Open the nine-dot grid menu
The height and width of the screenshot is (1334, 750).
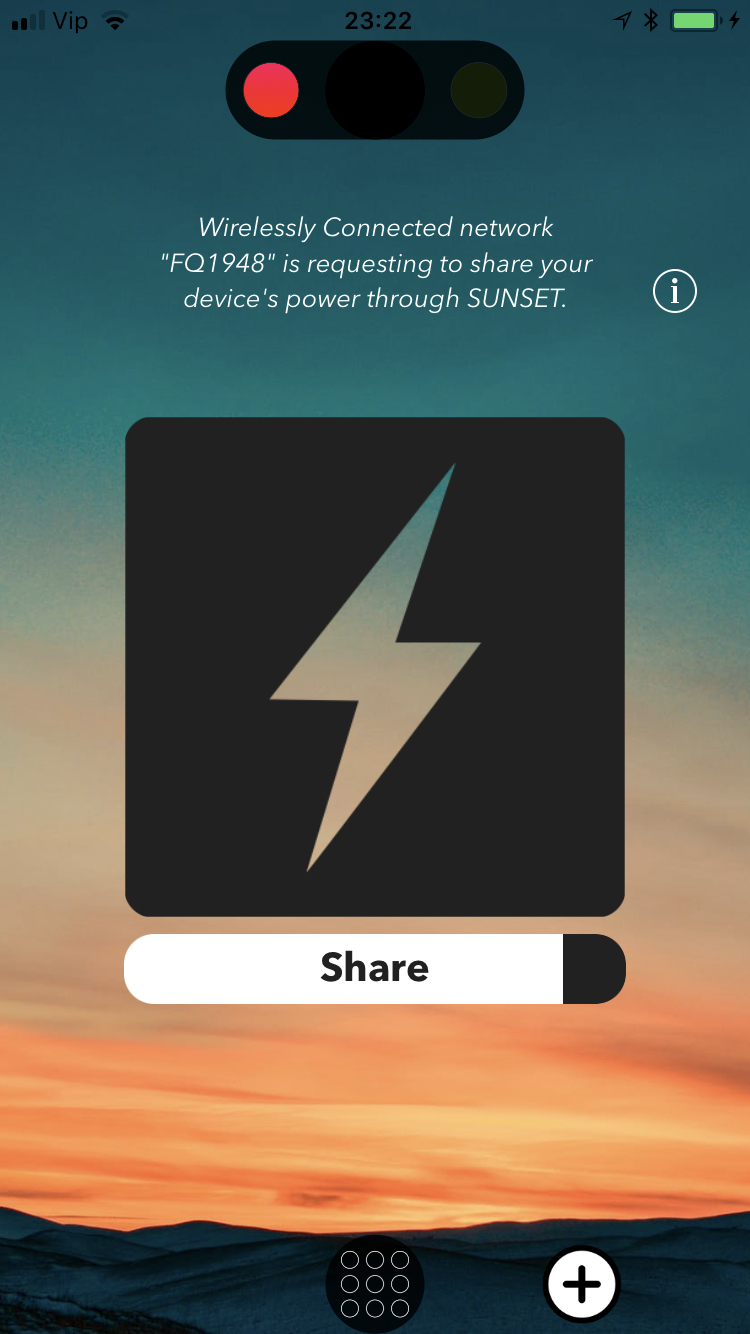coord(375,1284)
